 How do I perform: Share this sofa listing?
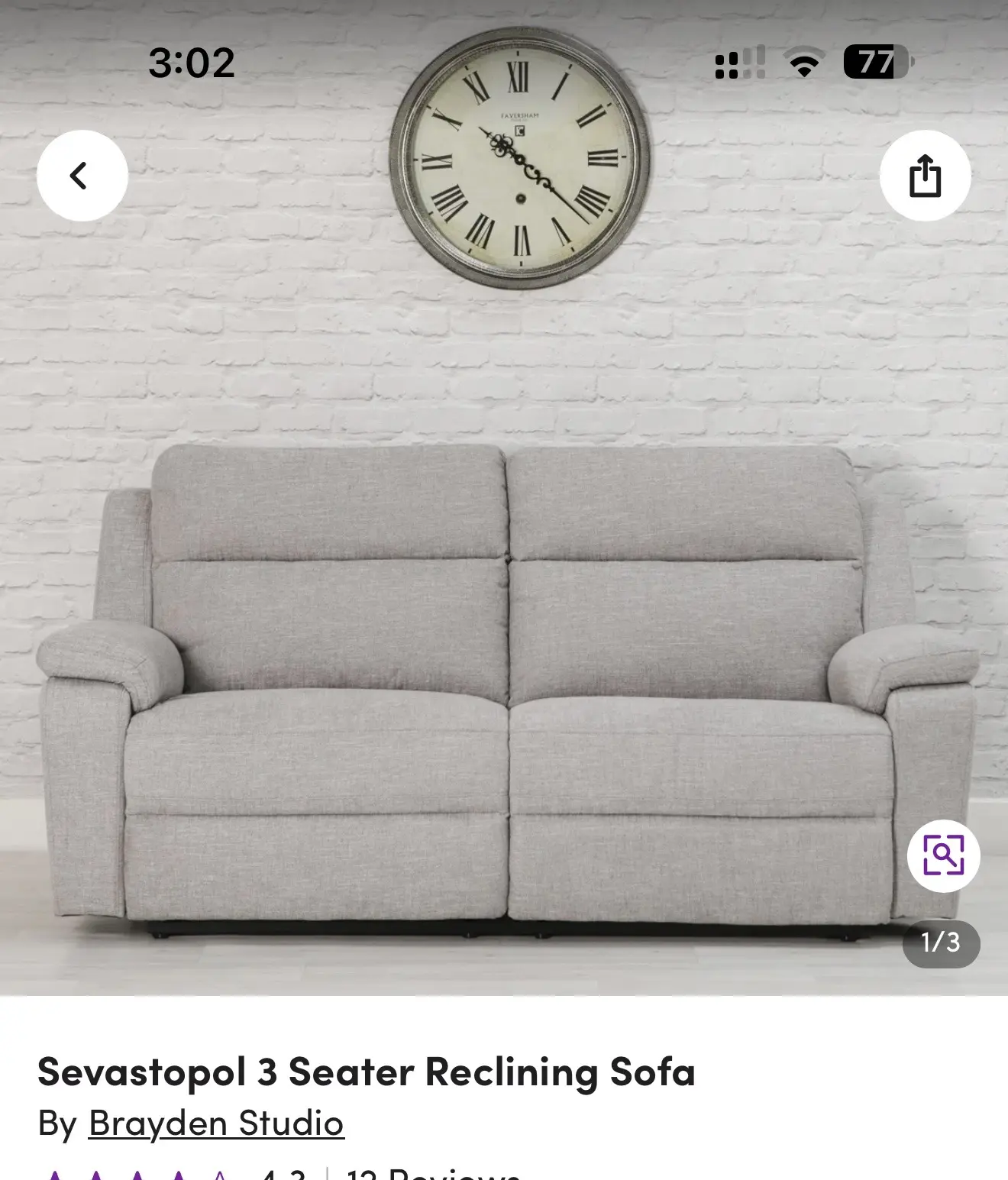pos(925,176)
